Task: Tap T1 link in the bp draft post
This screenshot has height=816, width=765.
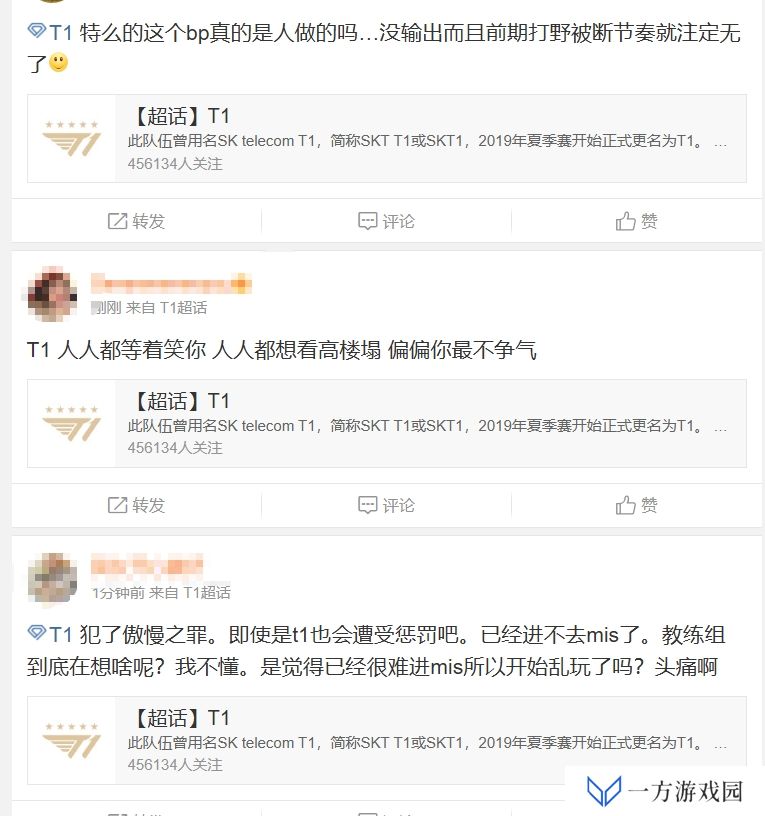Action: pos(60,32)
